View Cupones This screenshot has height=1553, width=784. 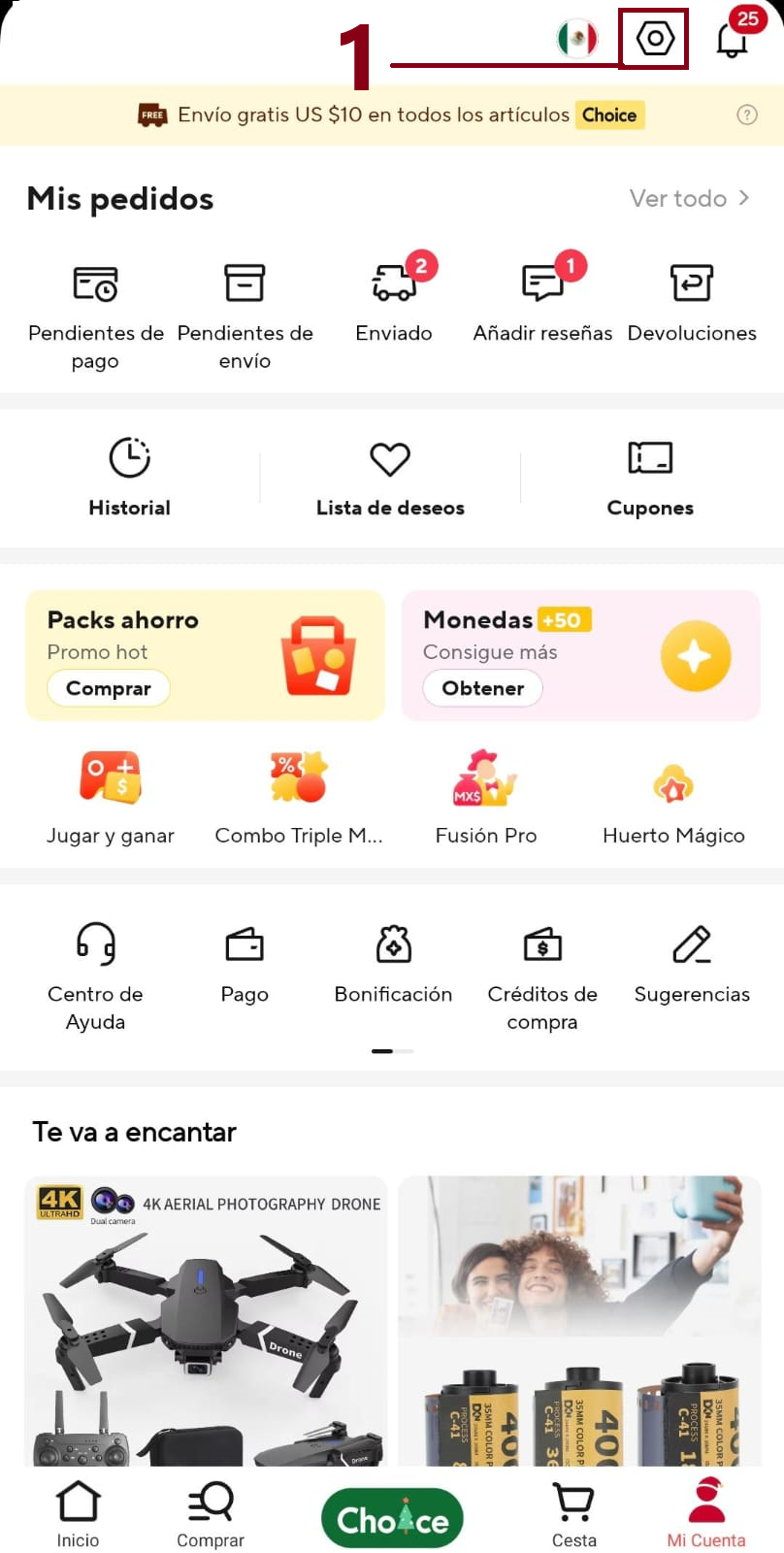[650, 476]
